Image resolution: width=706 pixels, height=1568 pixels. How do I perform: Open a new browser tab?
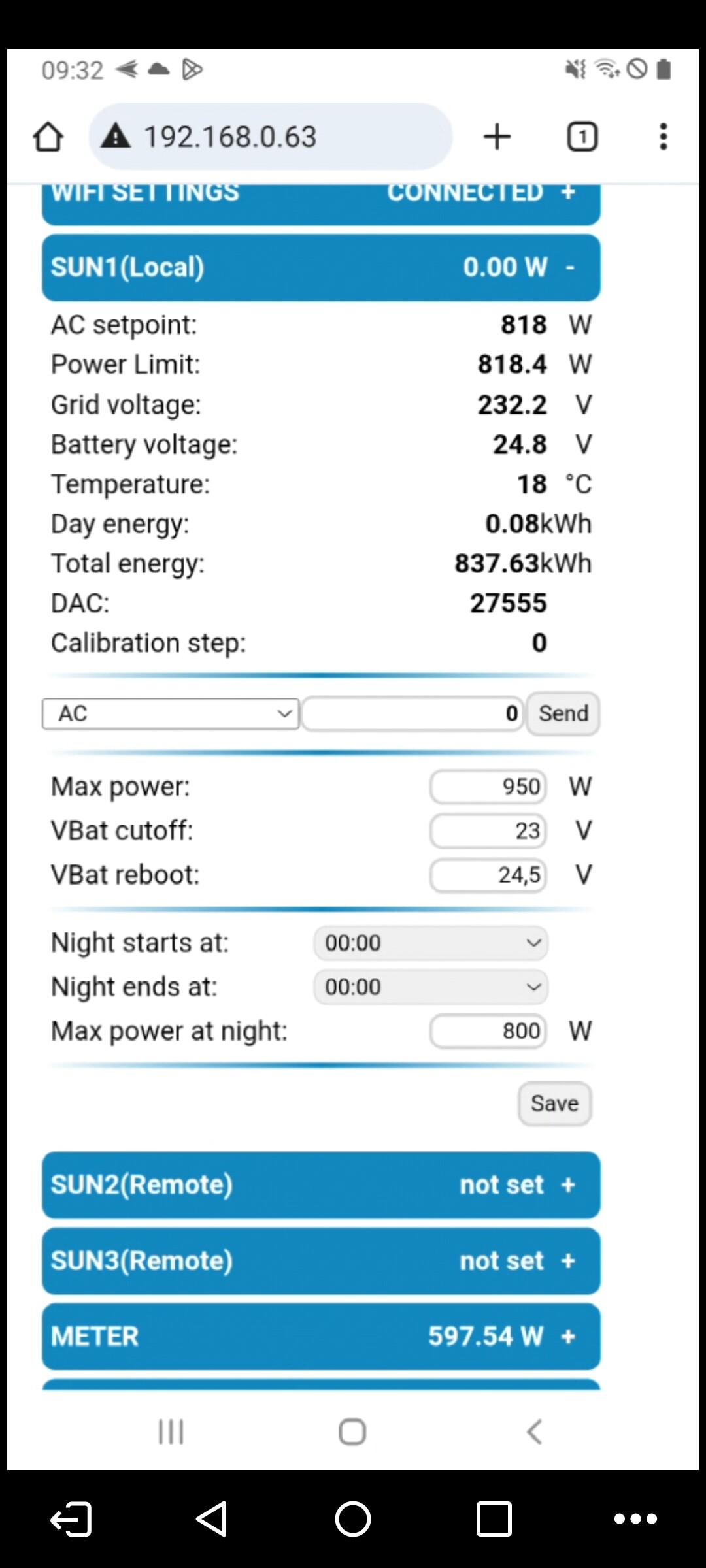tap(497, 137)
